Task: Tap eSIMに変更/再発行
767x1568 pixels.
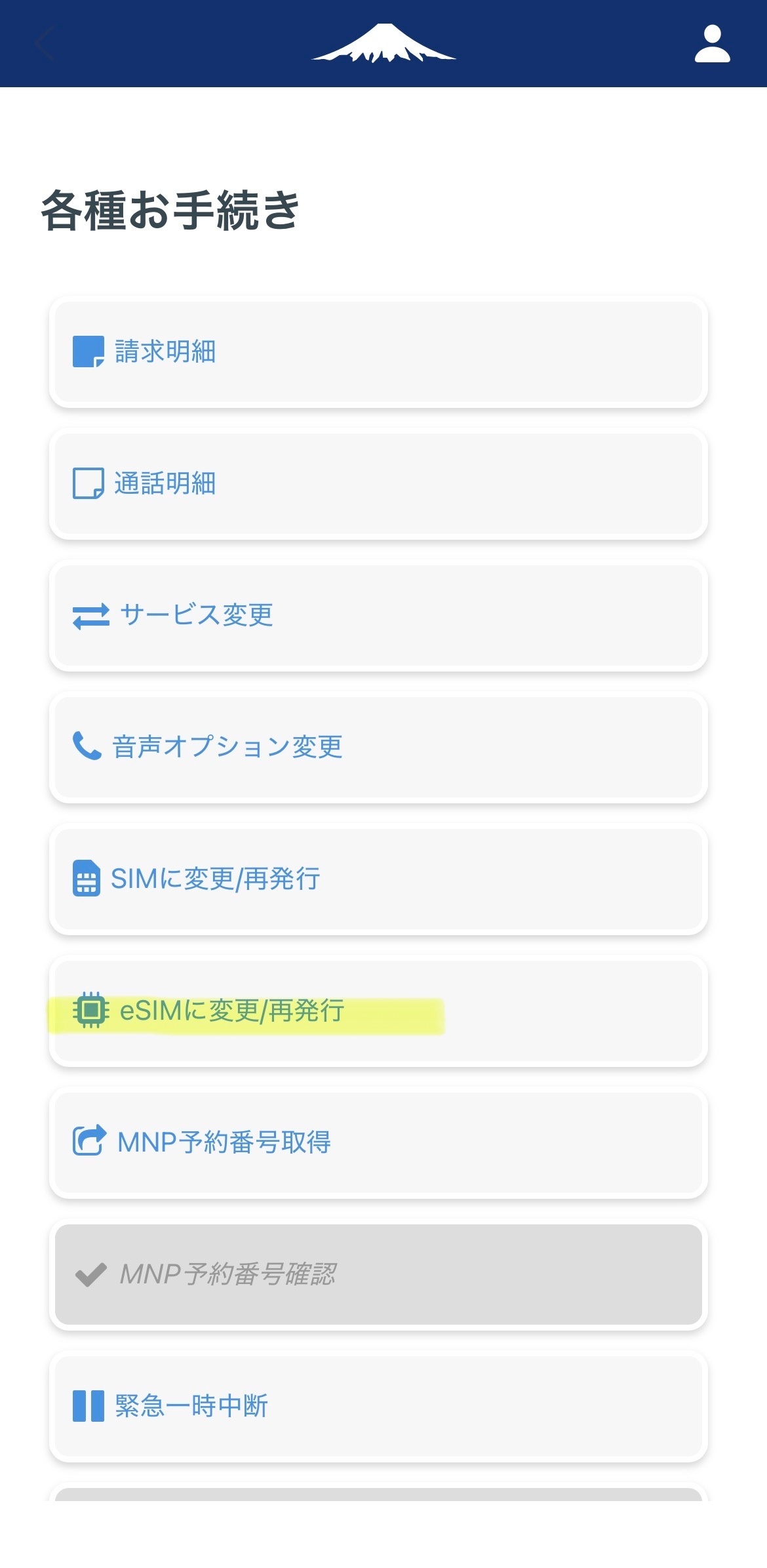Action: (378, 1011)
